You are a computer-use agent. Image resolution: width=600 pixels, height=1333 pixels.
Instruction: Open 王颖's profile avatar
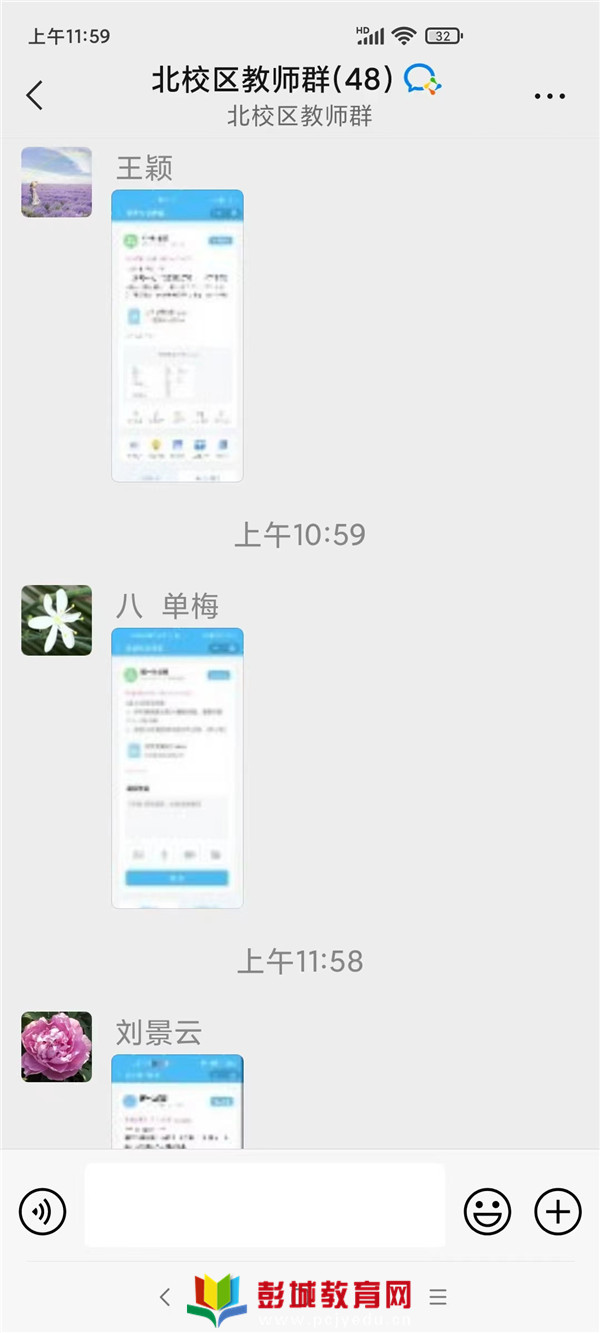pyautogui.click(x=56, y=182)
